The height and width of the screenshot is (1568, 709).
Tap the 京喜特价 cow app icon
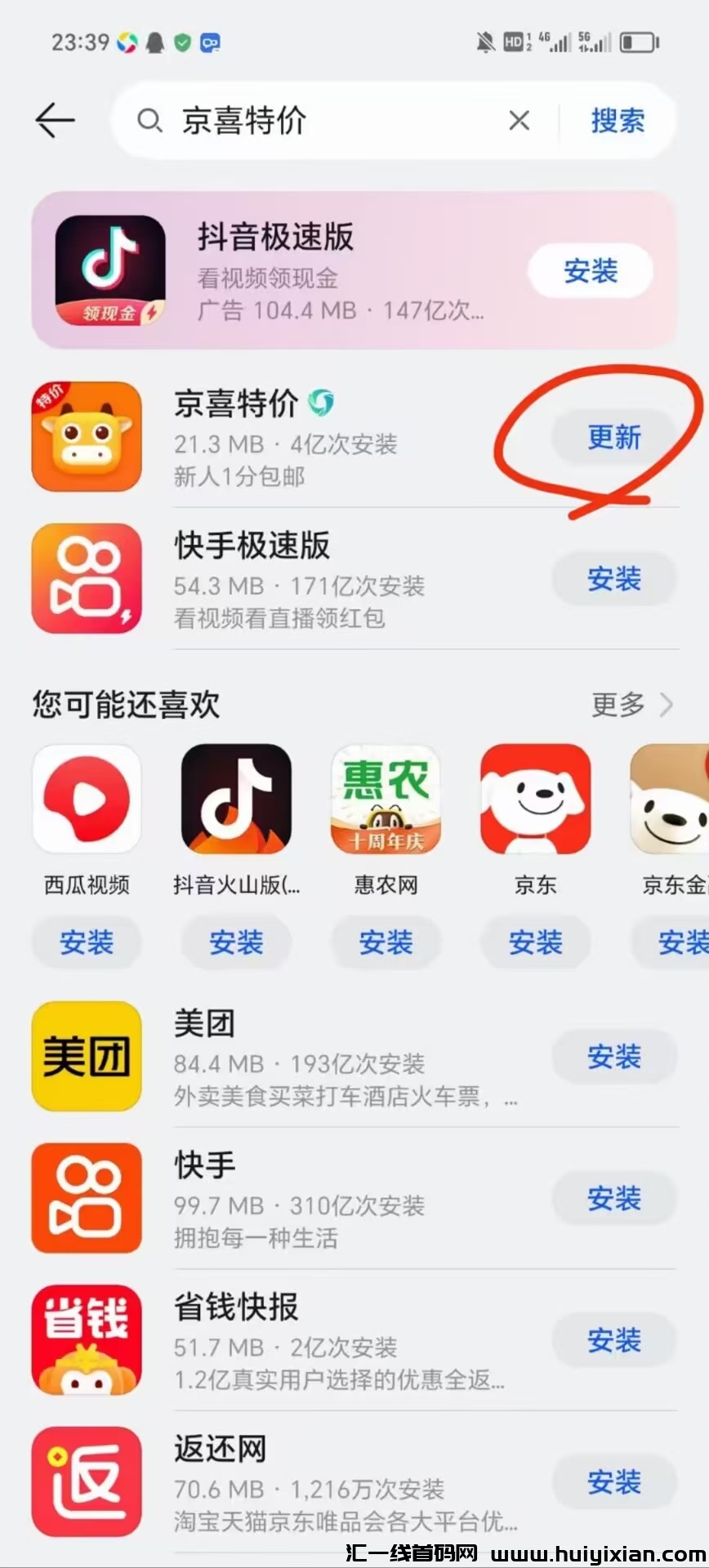[86, 435]
